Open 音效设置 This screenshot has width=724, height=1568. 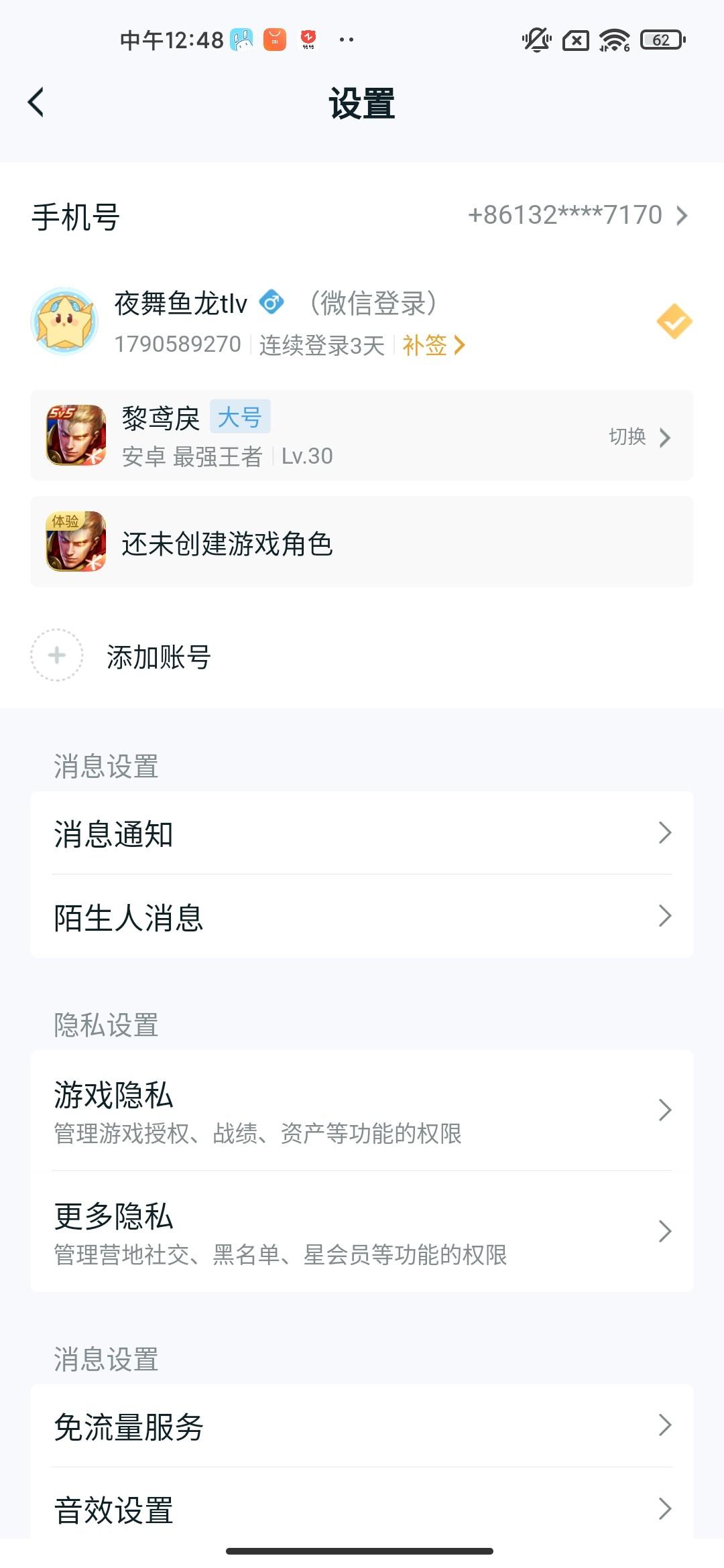[362, 1509]
